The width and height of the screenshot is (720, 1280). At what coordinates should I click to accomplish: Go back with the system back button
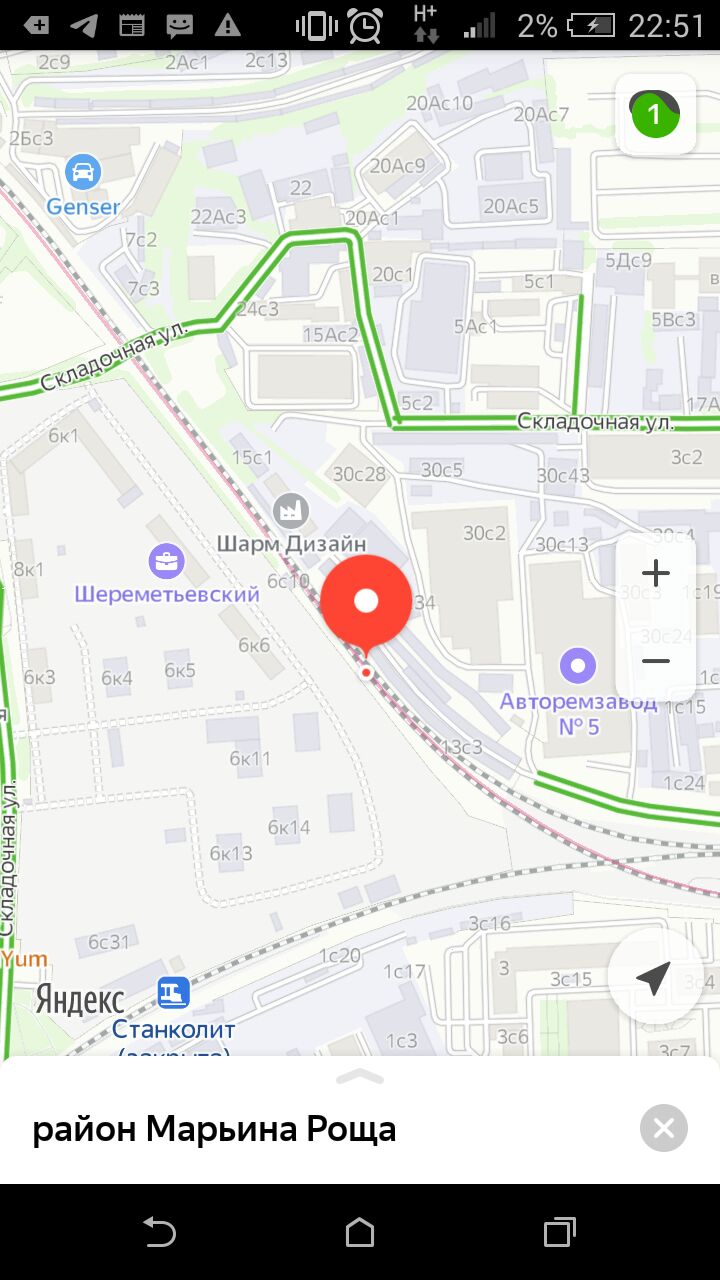click(x=159, y=1232)
